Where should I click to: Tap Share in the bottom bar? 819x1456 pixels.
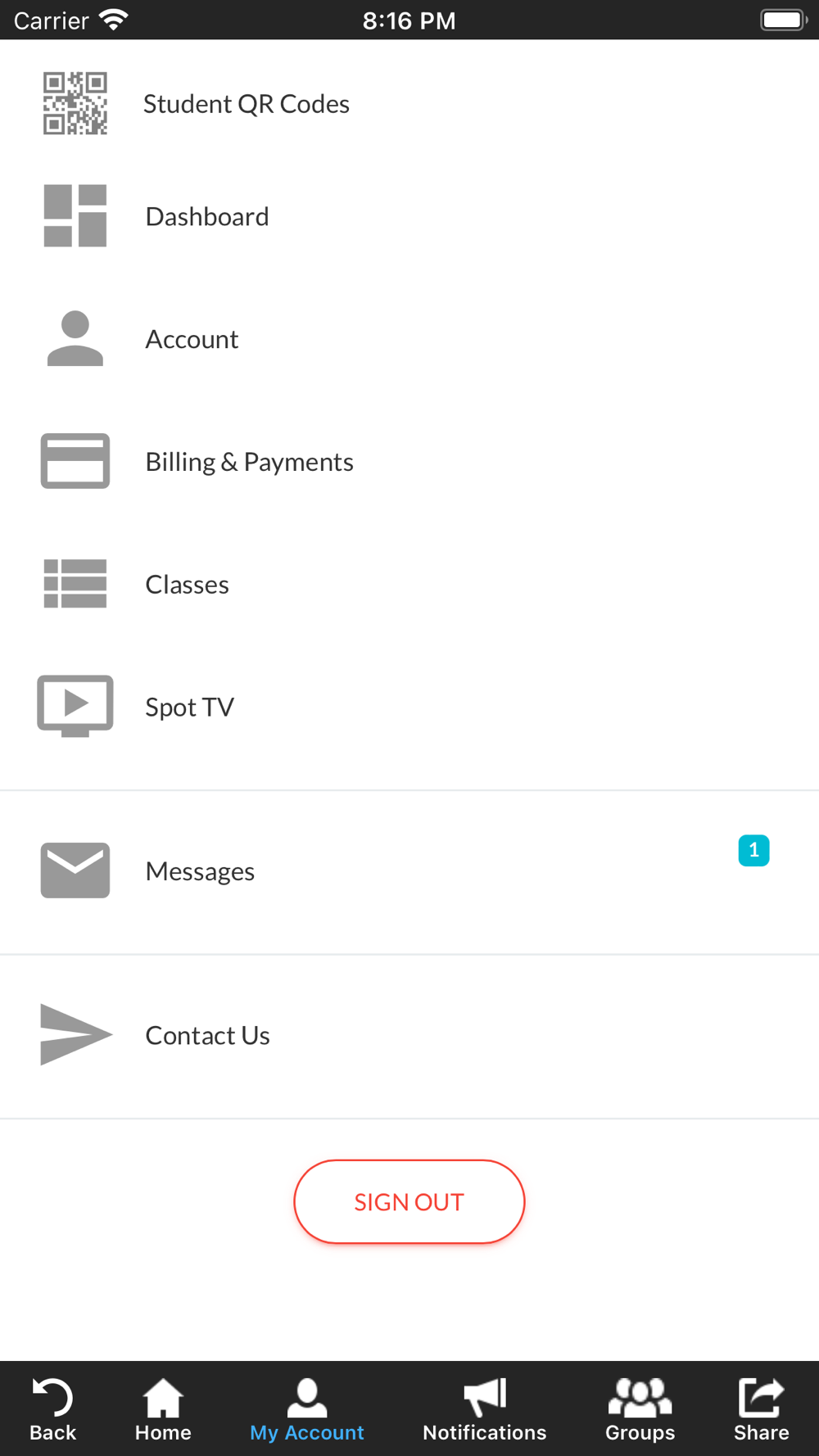(762, 1409)
